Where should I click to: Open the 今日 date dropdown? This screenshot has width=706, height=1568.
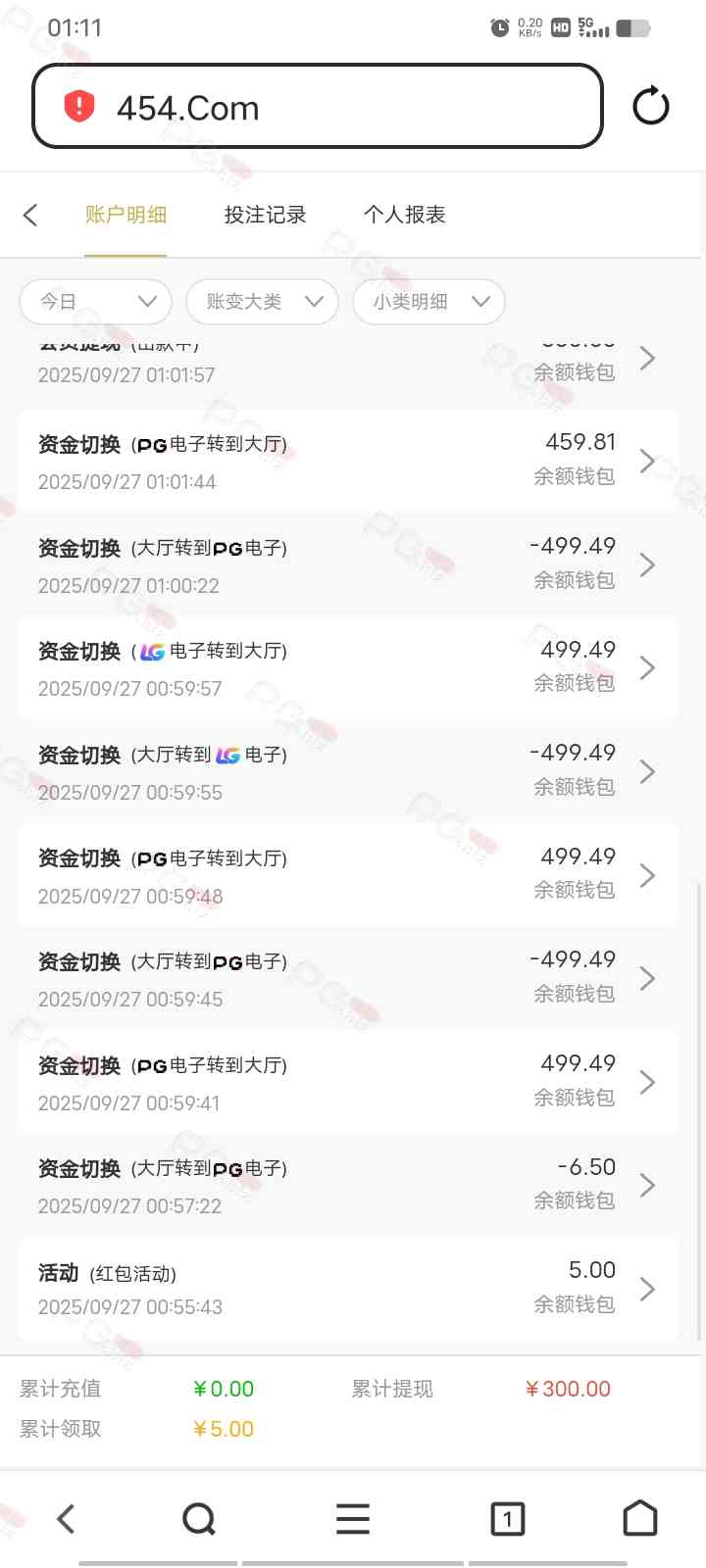[x=96, y=302]
